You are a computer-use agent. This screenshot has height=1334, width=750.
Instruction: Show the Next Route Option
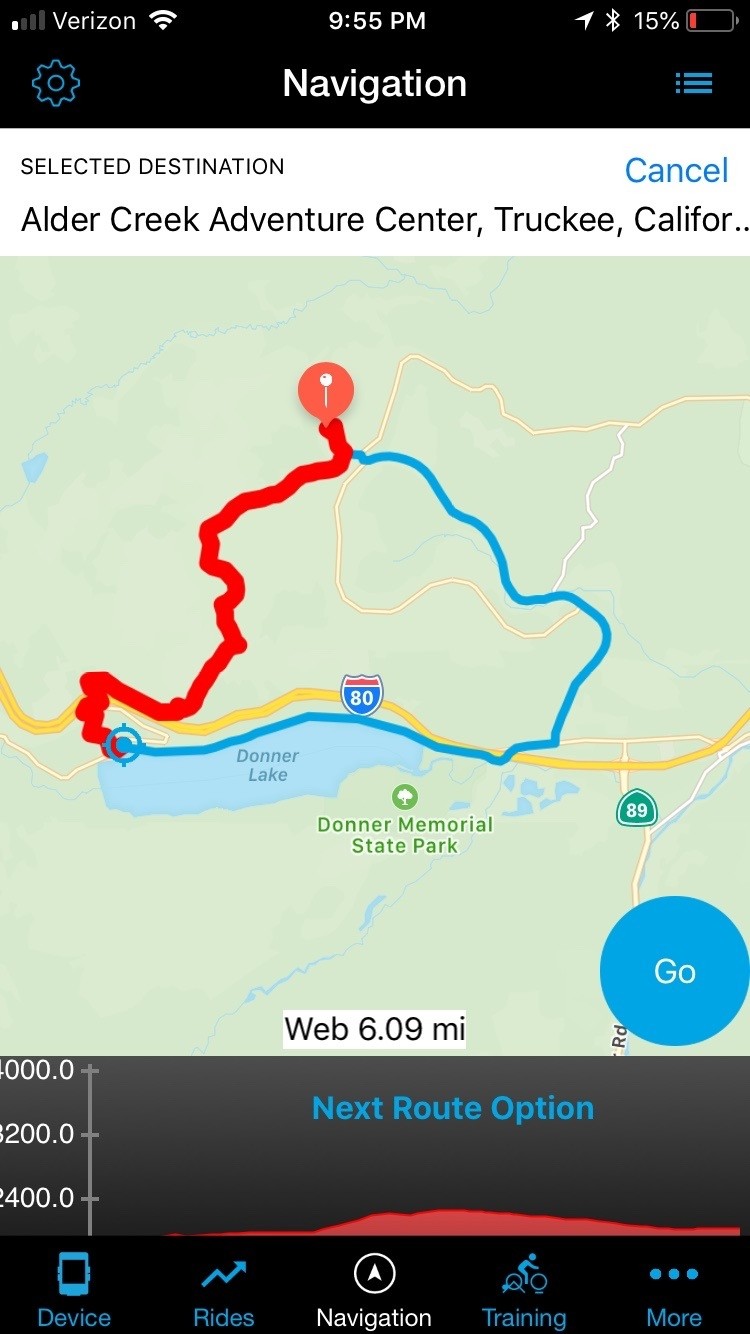(x=452, y=1108)
